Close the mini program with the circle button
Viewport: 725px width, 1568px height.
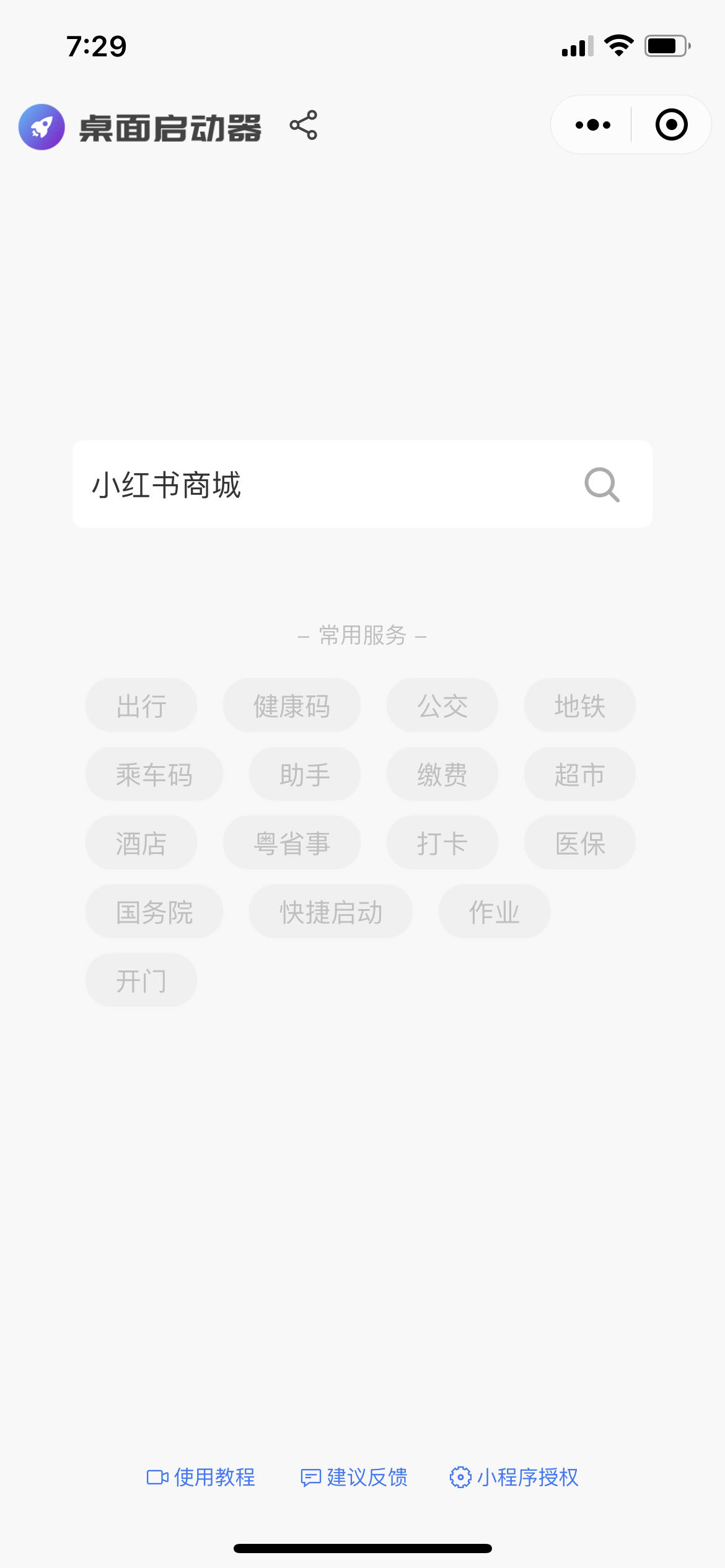671,125
